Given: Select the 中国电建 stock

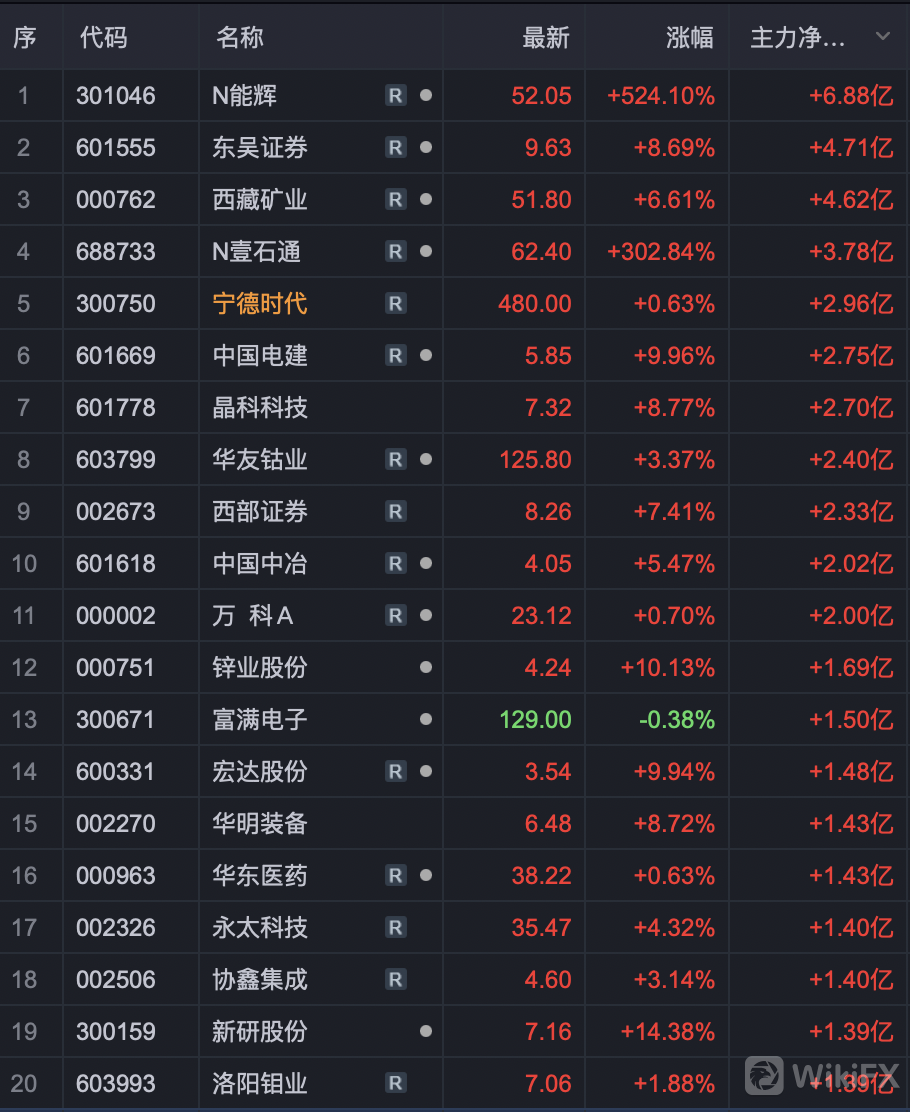Looking at the screenshot, I should (x=260, y=356).
